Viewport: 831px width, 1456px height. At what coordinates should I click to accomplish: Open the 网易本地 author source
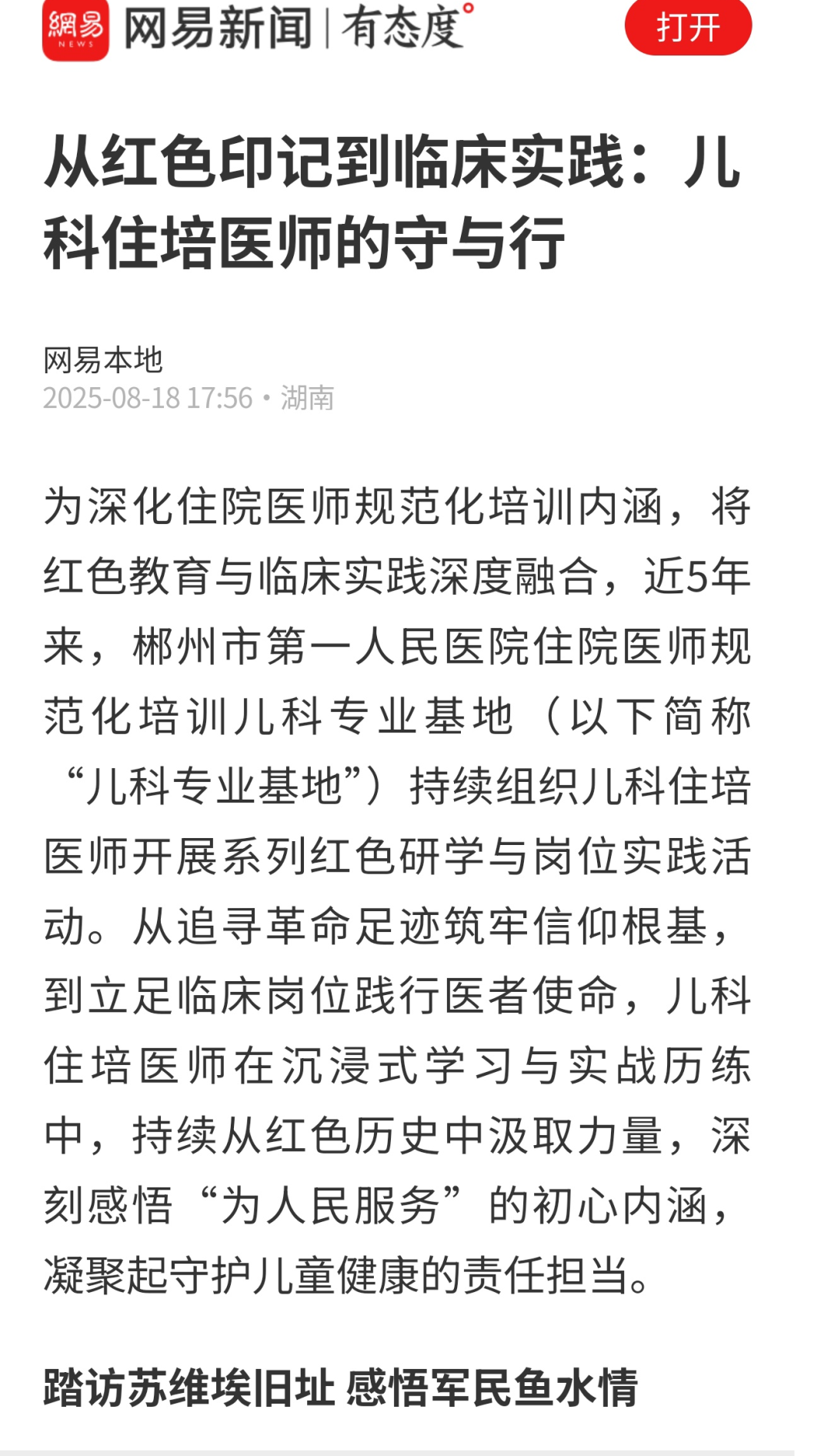pyautogui.click(x=103, y=360)
